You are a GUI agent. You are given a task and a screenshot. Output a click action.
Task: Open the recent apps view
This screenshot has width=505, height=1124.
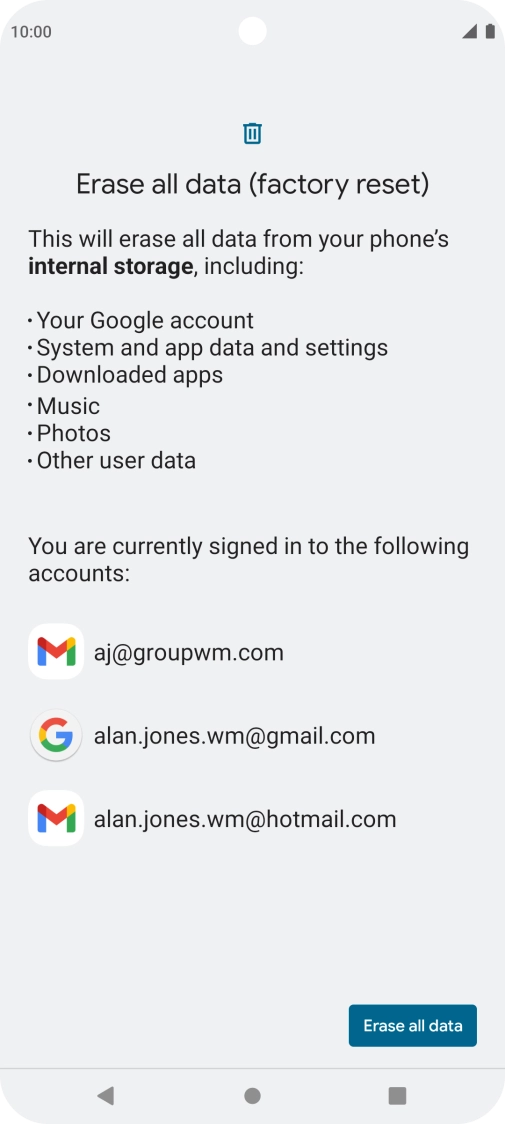click(397, 1095)
